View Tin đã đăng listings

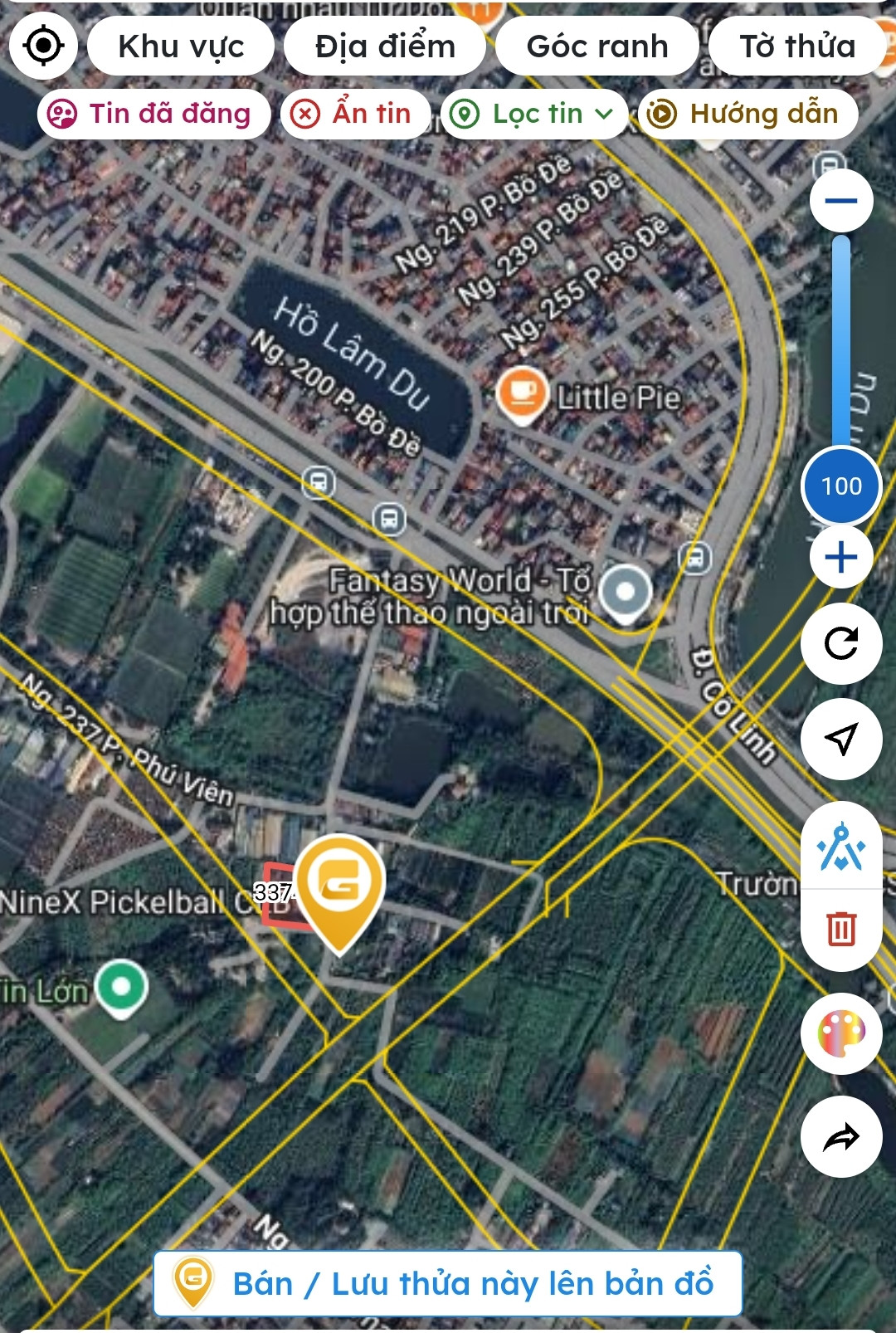154,114
